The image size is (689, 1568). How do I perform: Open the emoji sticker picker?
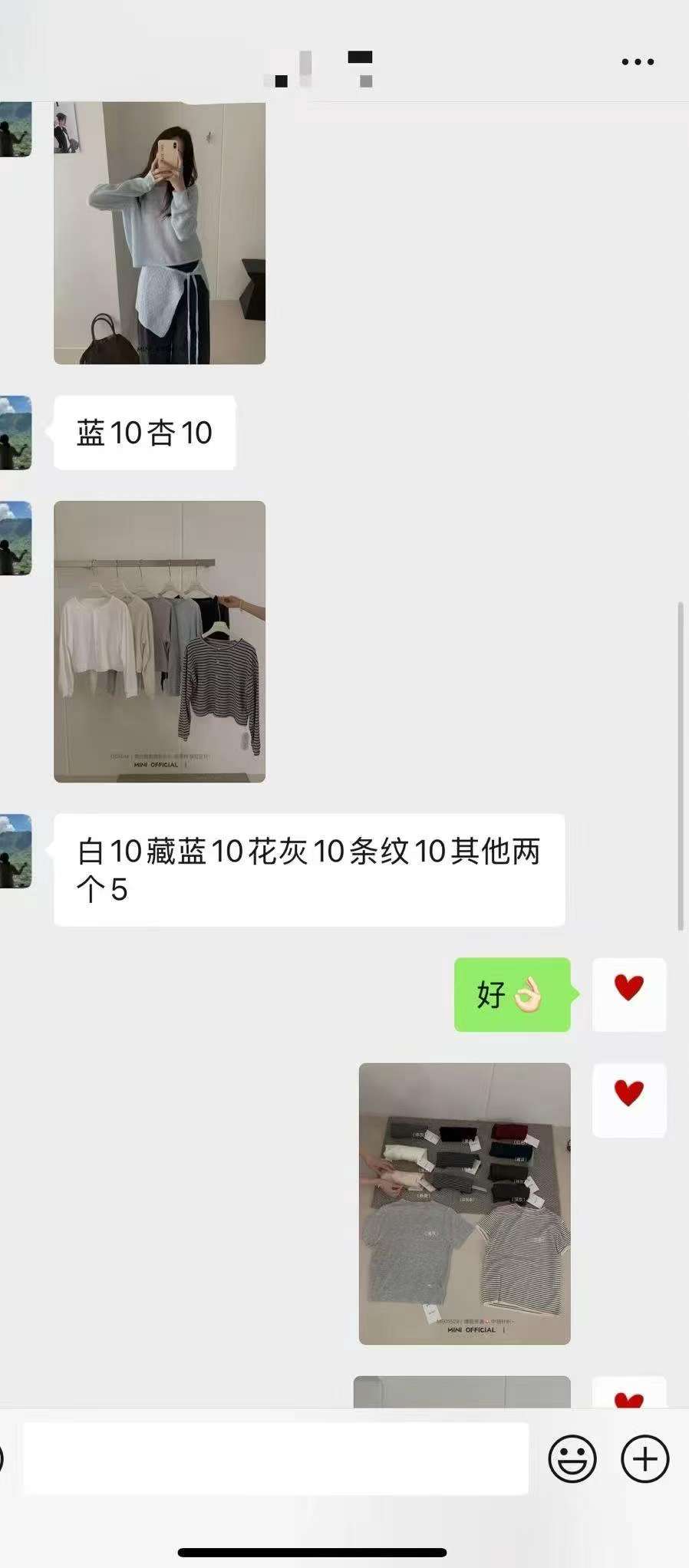click(x=572, y=1459)
